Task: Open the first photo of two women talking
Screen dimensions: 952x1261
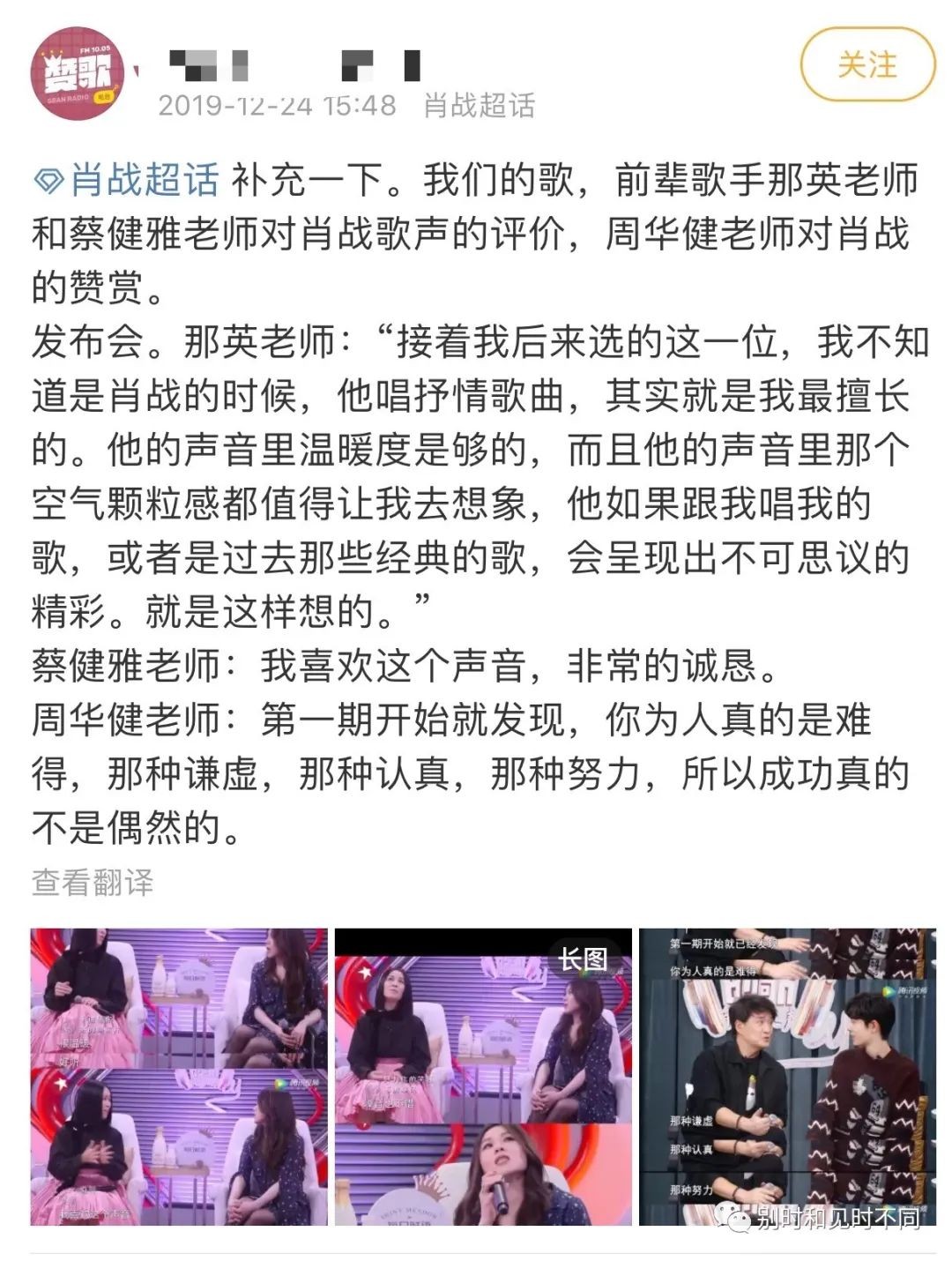Action: pos(179,1077)
